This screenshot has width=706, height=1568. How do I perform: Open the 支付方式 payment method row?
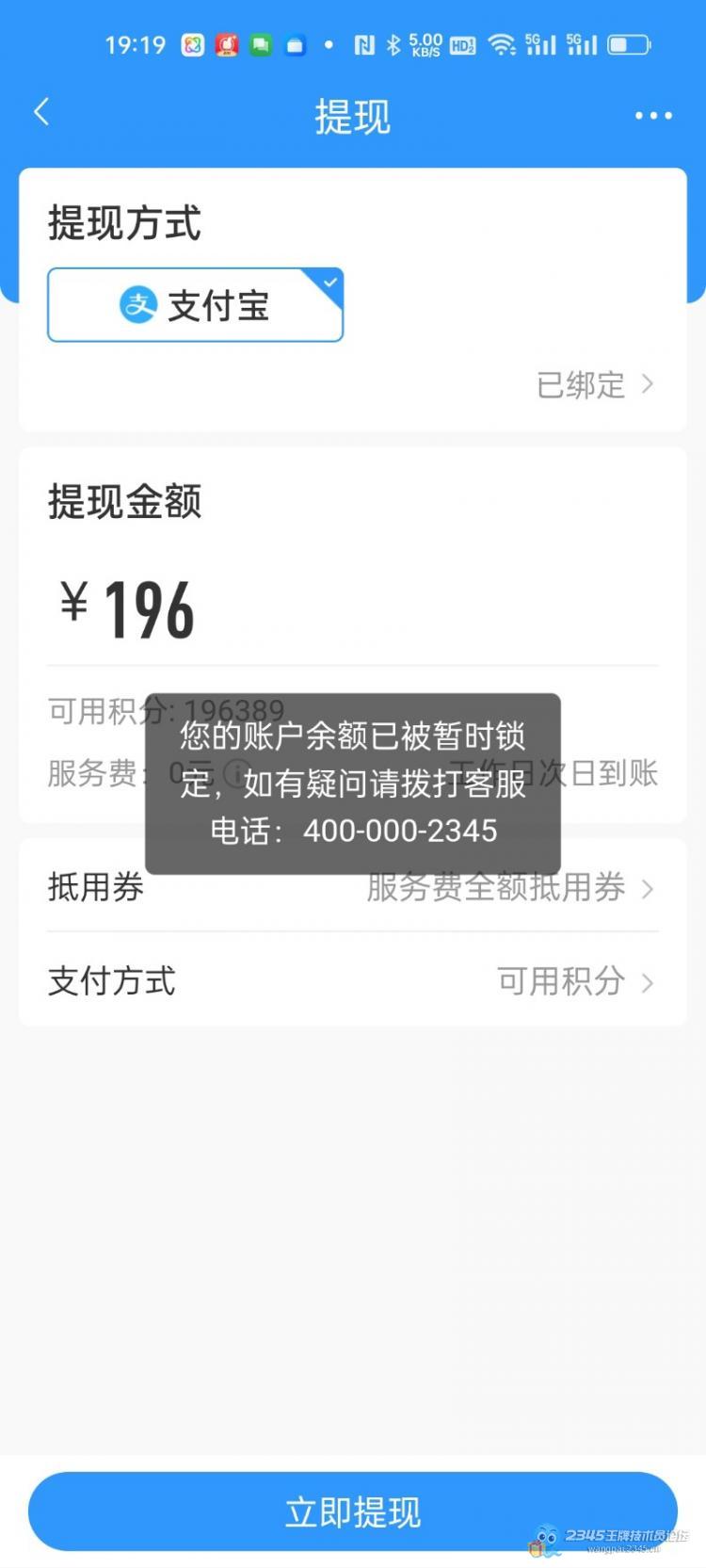click(x=353, y=980)
